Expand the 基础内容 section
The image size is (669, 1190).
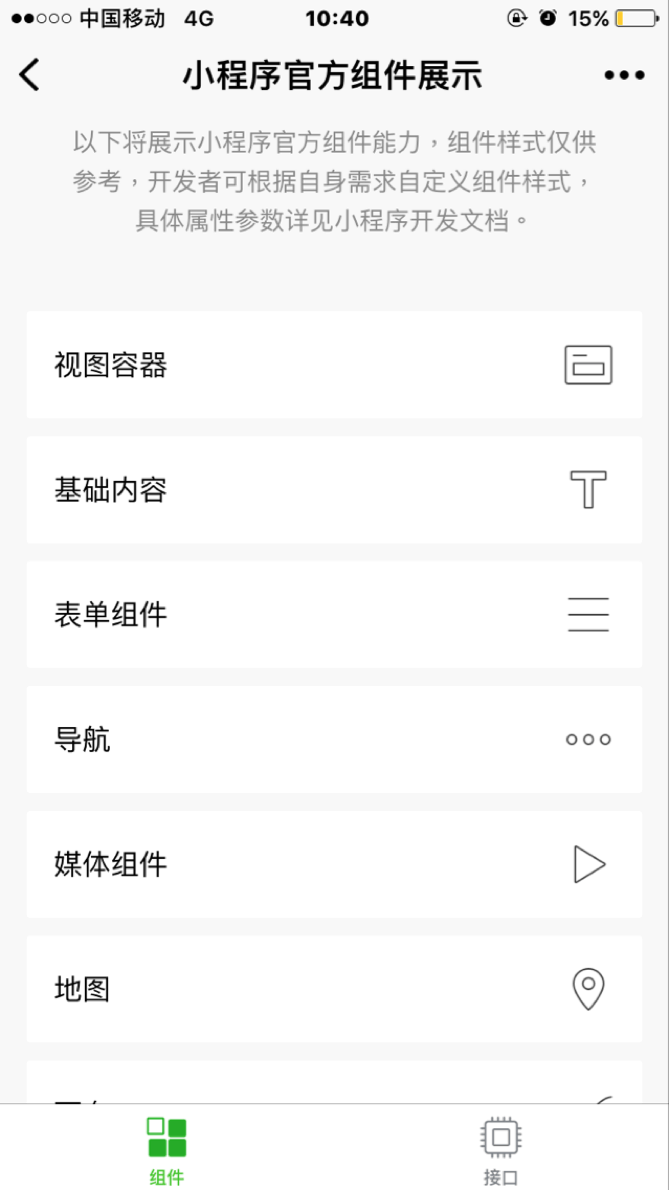point(334,490)
